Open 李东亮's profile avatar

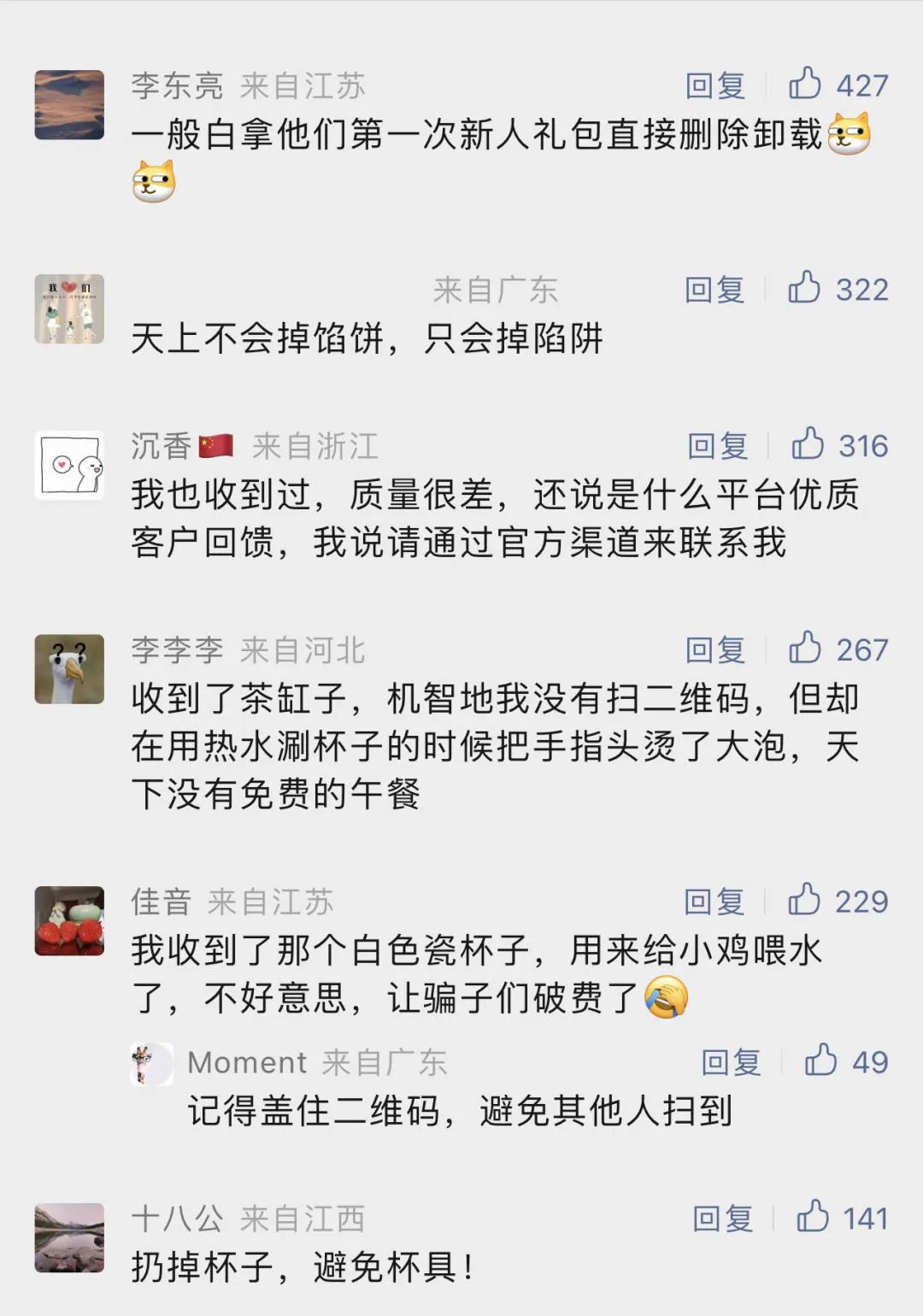pos(69,105)
